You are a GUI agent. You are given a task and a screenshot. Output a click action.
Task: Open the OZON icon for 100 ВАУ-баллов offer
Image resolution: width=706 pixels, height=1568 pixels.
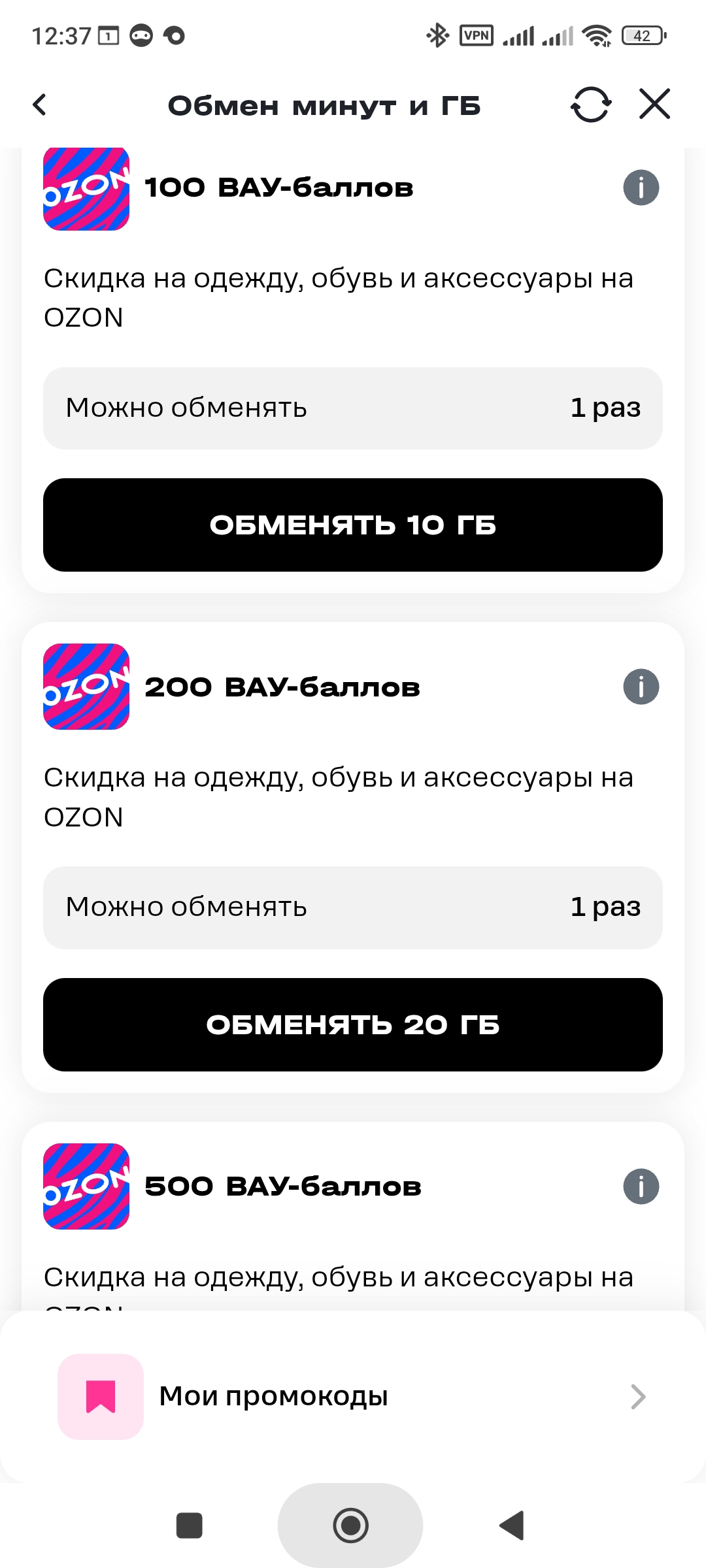tap(86, 188)
